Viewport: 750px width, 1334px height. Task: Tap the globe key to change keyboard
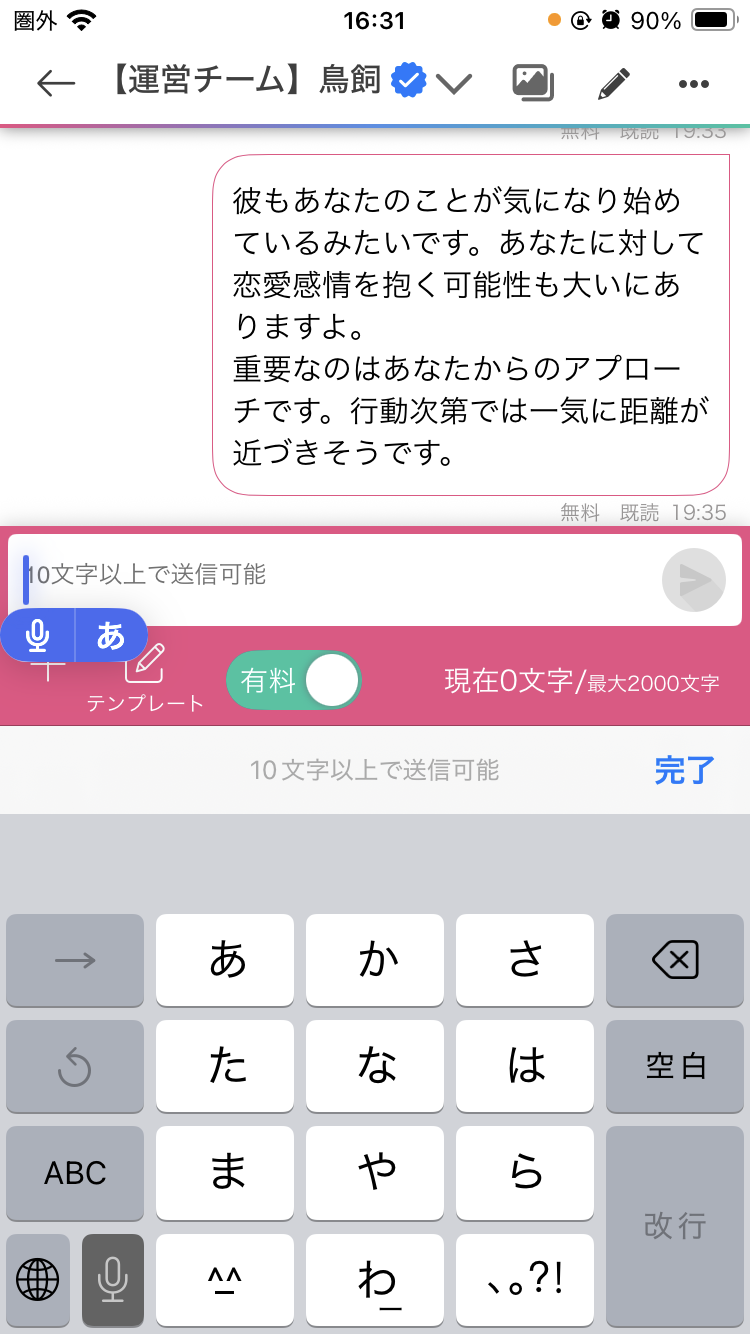(x=38, y=1279)
